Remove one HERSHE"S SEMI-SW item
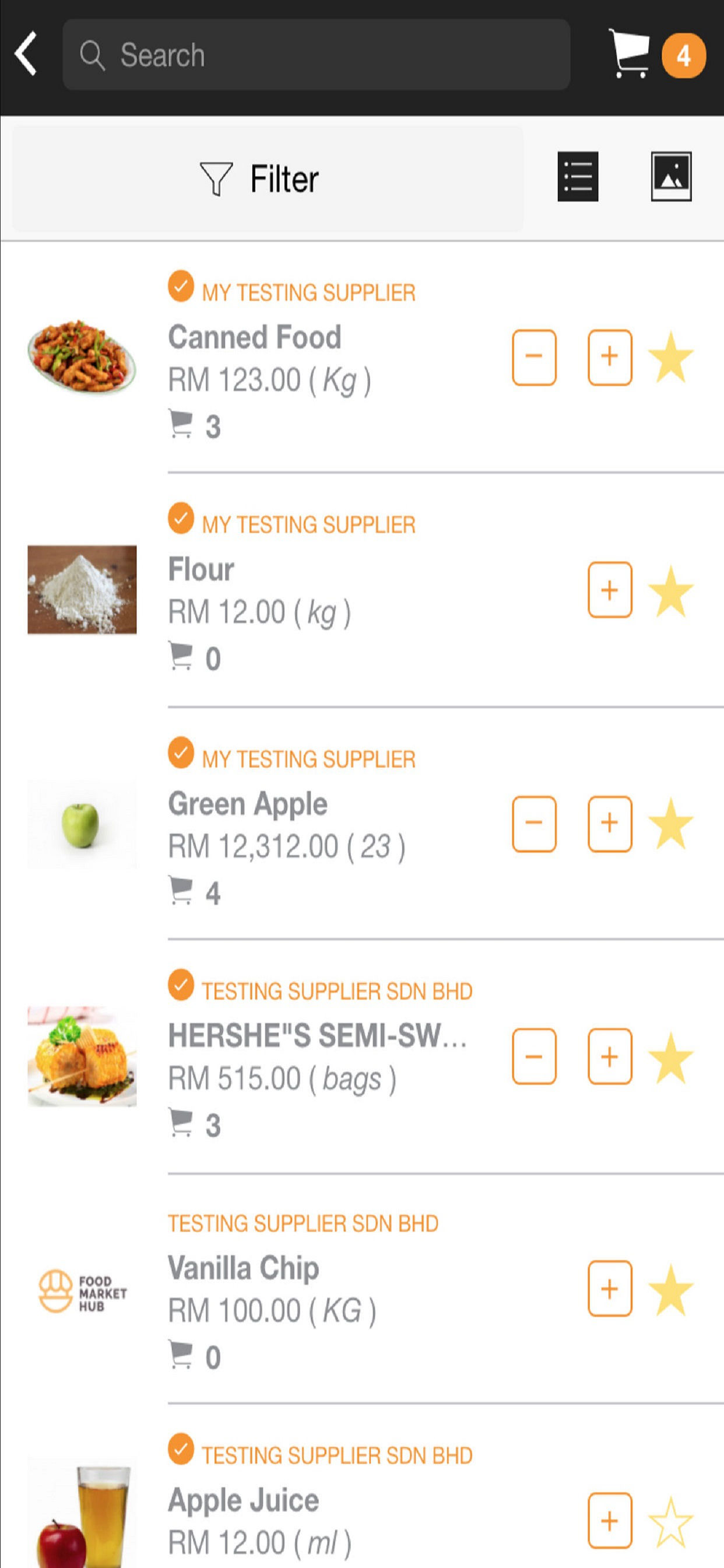 pyautogui.click(x=534, y=1056)
